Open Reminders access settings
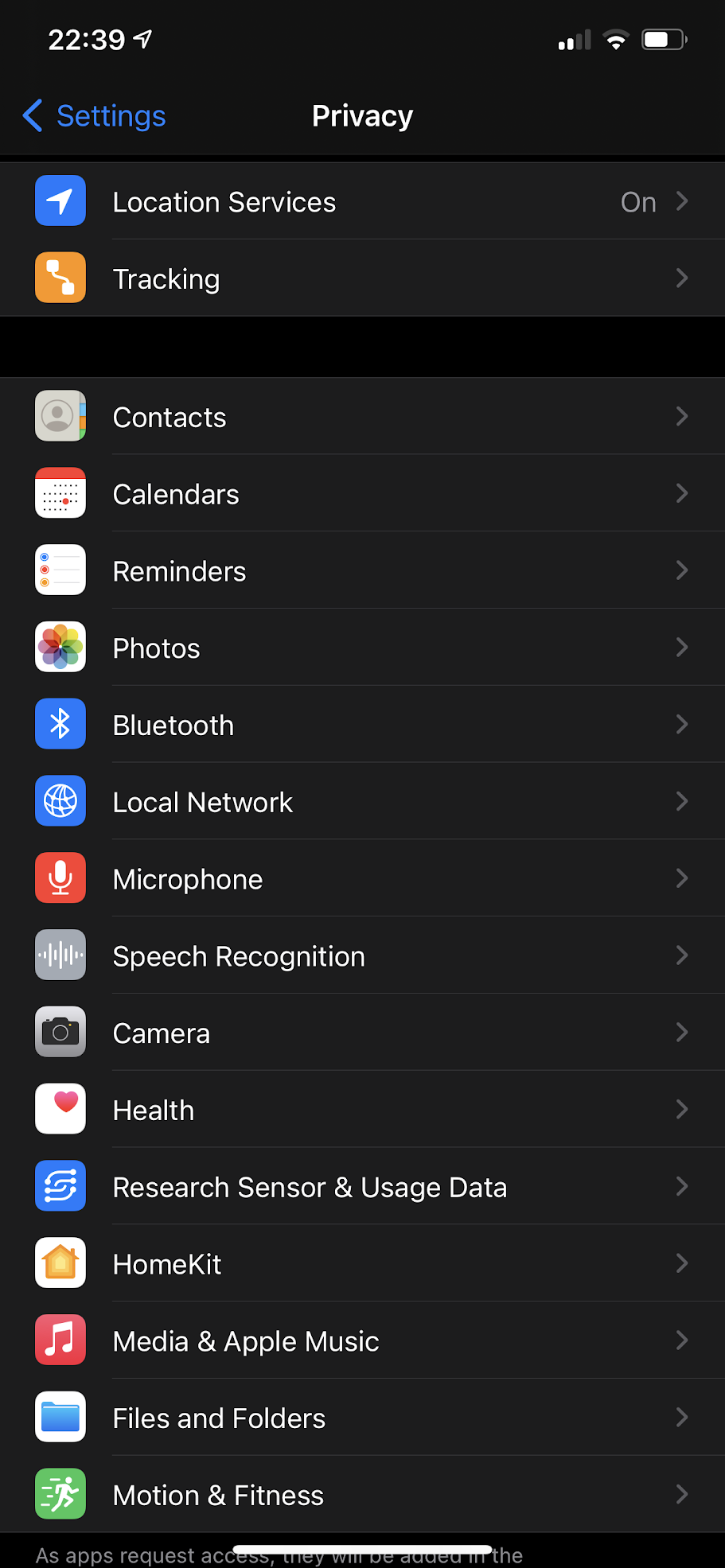The image size is (725, 1568). (x=362, y=571)
